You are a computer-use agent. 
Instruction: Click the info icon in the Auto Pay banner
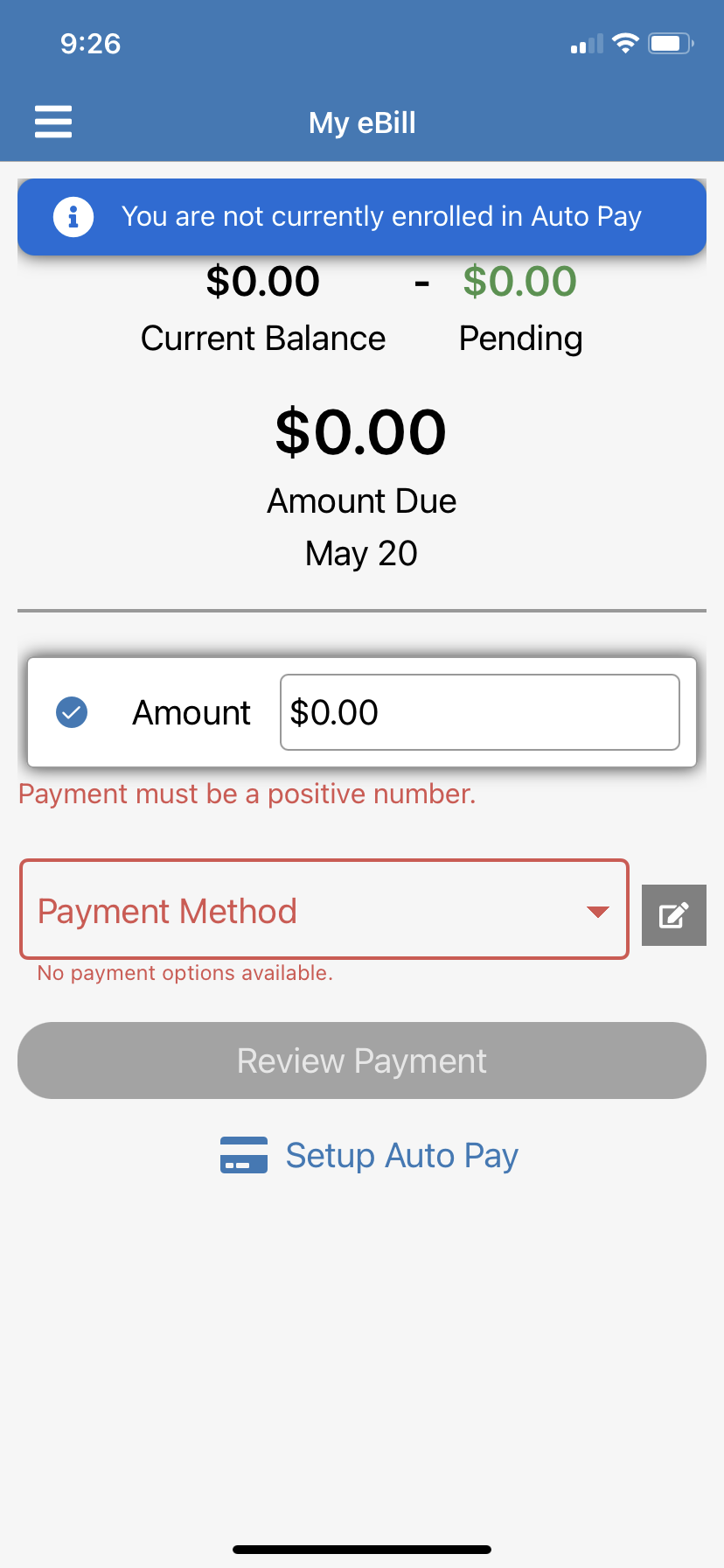73,216
